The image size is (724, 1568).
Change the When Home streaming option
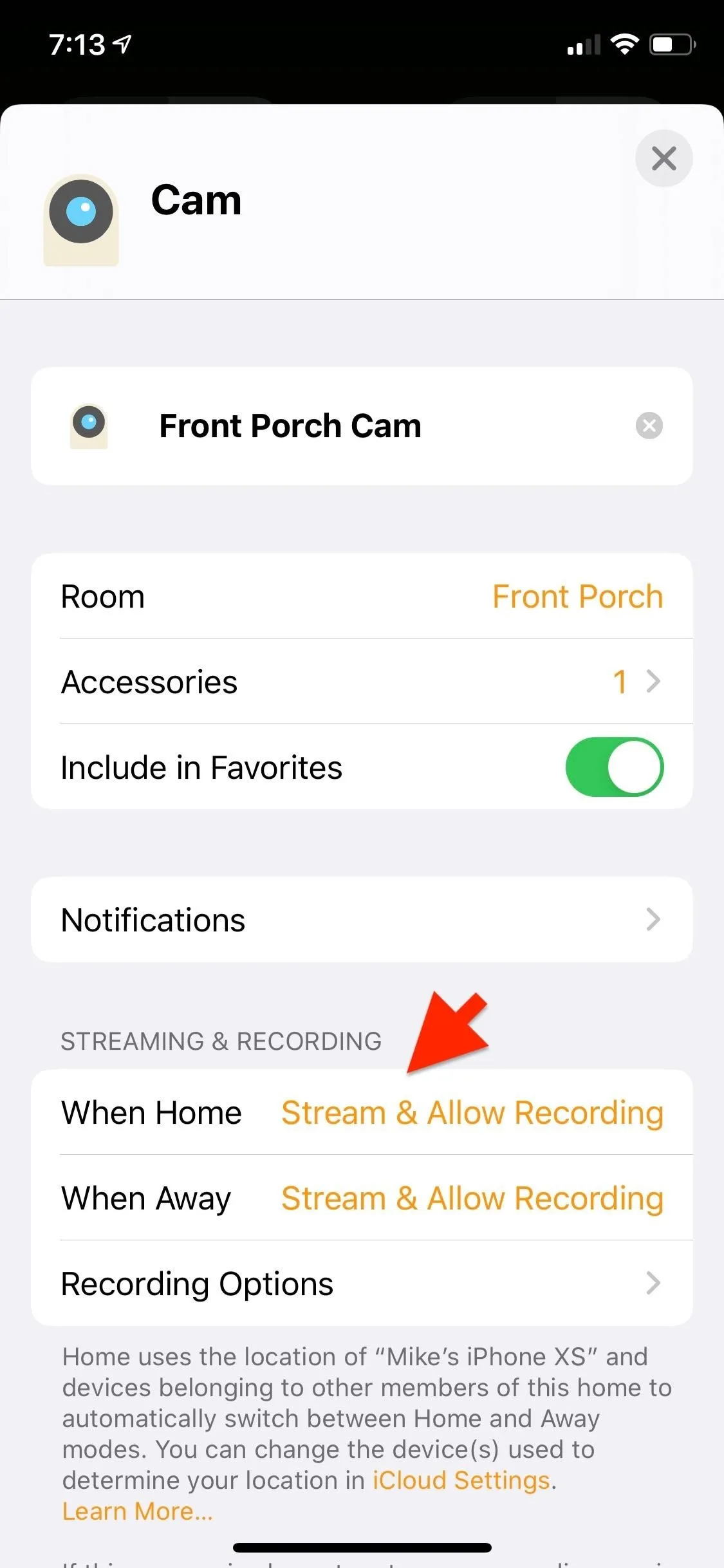pyautogui.click(x=362, y=1112)
